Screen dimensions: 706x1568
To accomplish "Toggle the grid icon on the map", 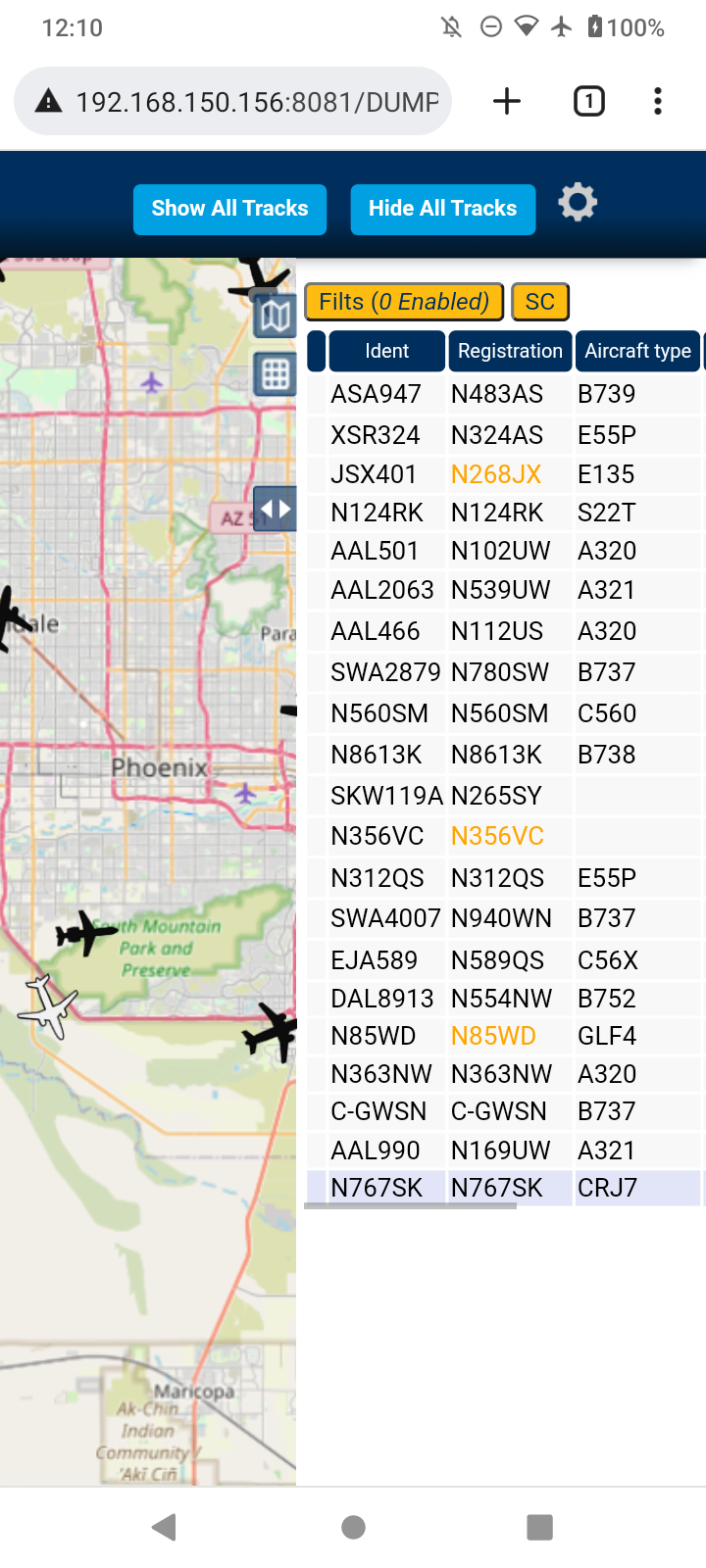I will [276, 374].
